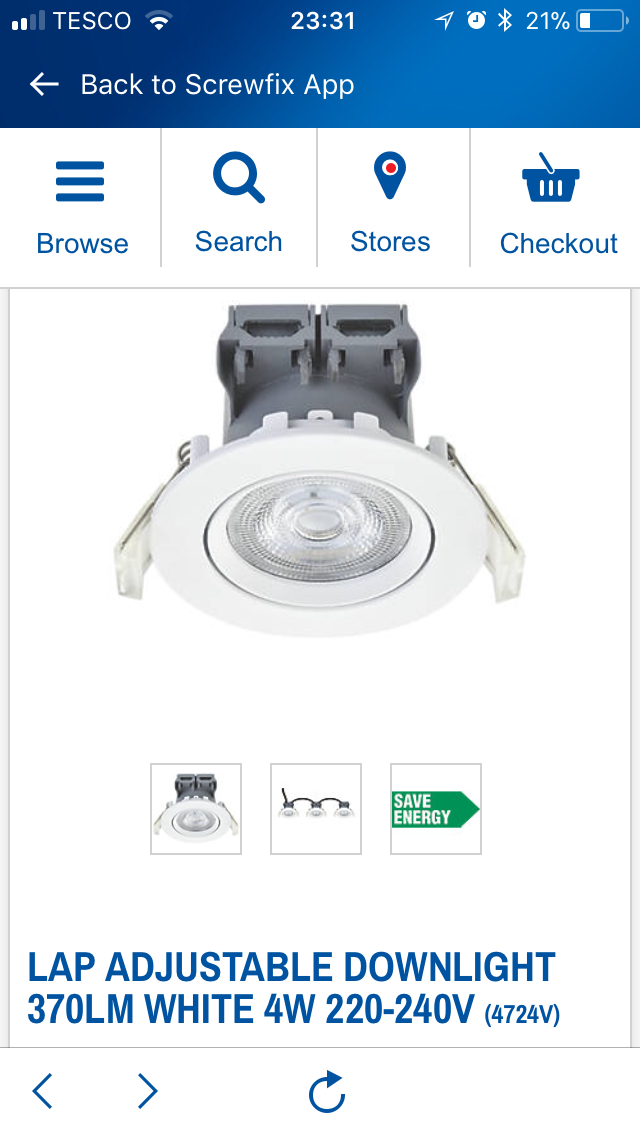Image resolution: width=640 pixels, height=1136 pixels.
Task: Open Search
Action: [238, 205]
